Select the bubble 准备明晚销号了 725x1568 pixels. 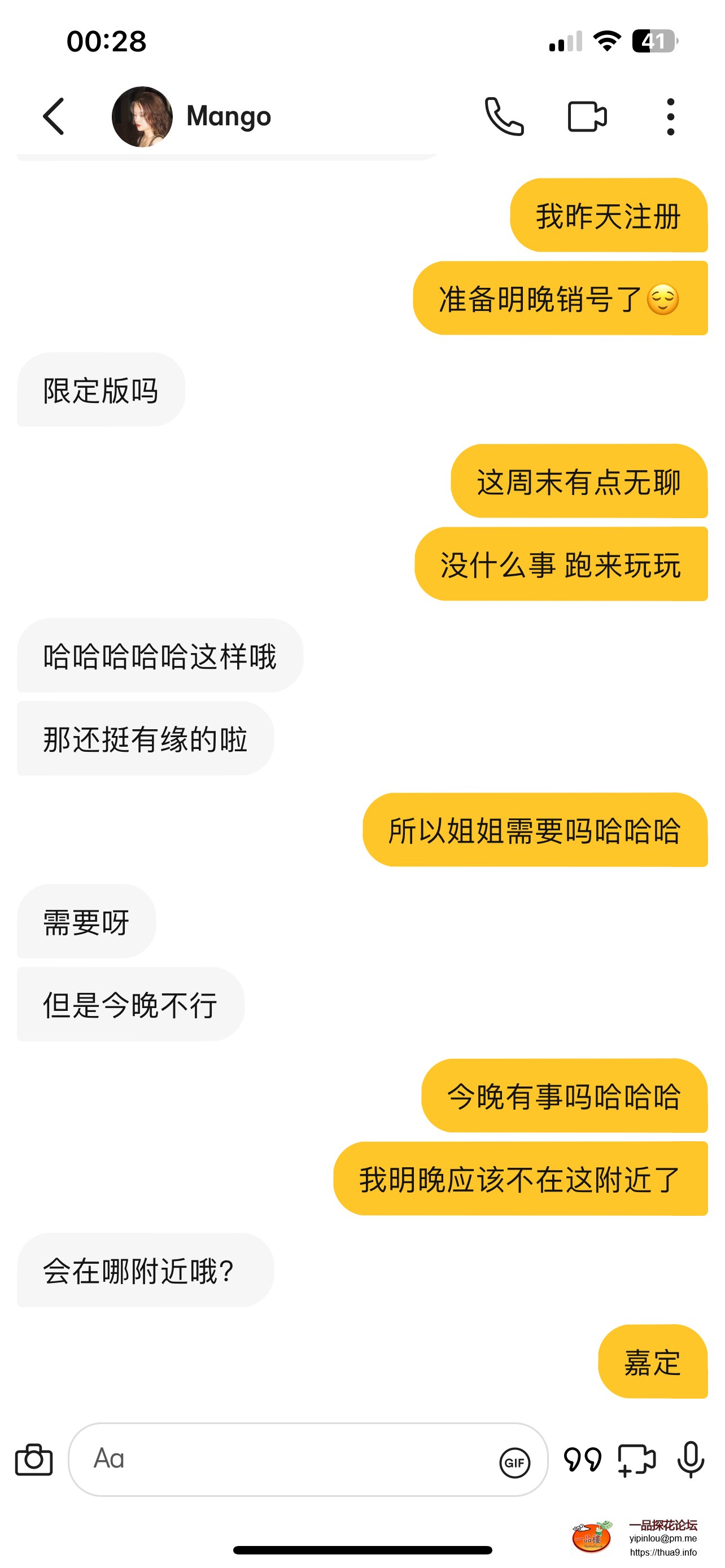[x=560, y=298]
